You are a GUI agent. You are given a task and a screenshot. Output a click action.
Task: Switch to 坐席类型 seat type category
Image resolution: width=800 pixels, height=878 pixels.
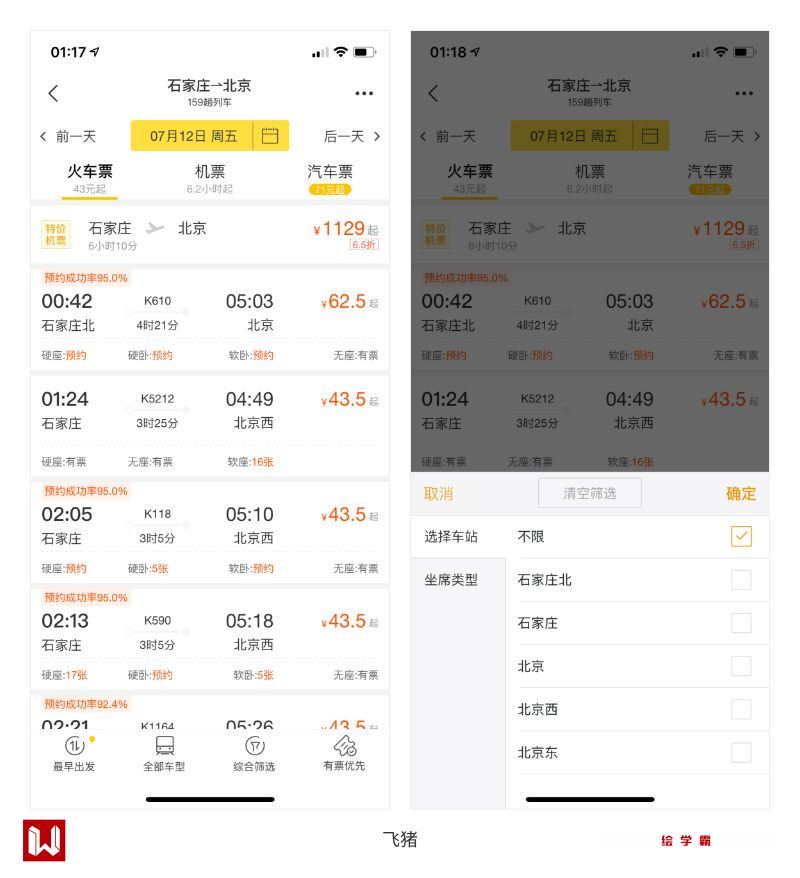pos(451,580)
